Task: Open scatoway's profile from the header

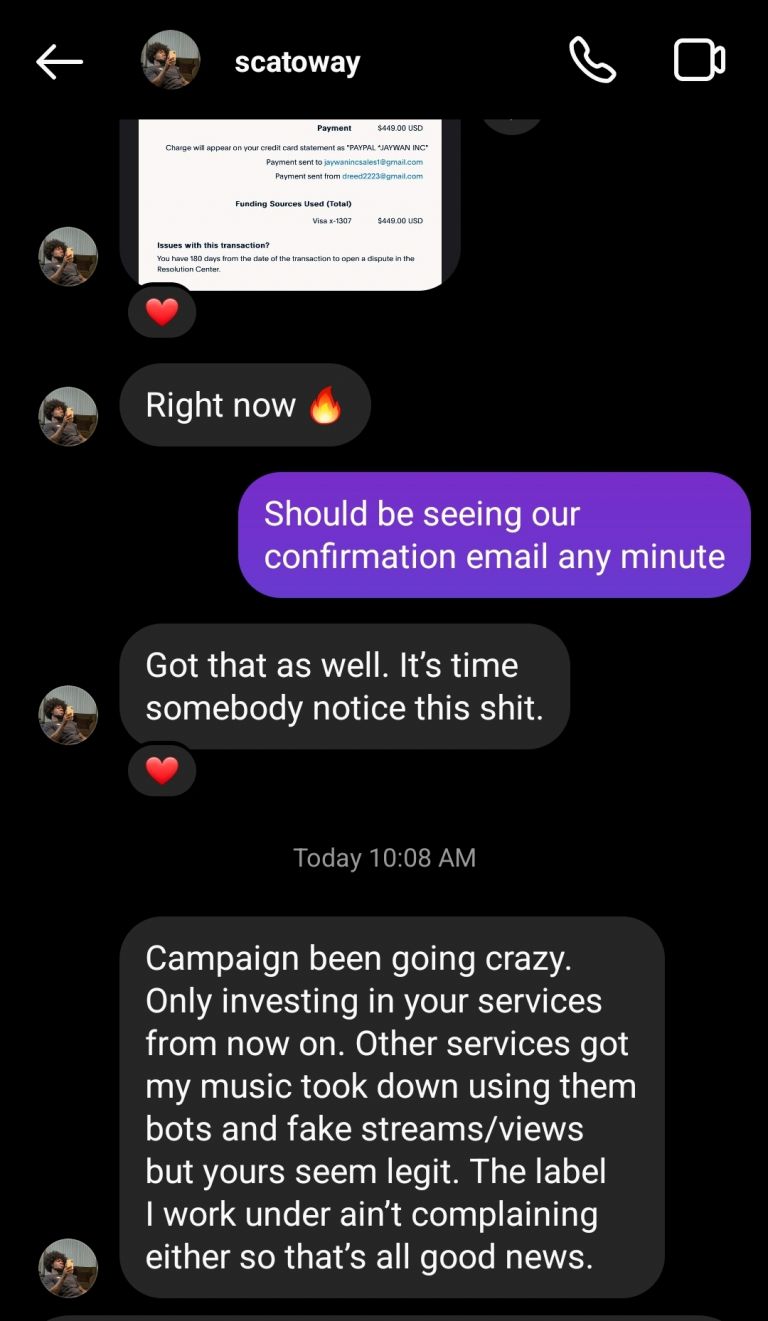Action: pos(297,62)
